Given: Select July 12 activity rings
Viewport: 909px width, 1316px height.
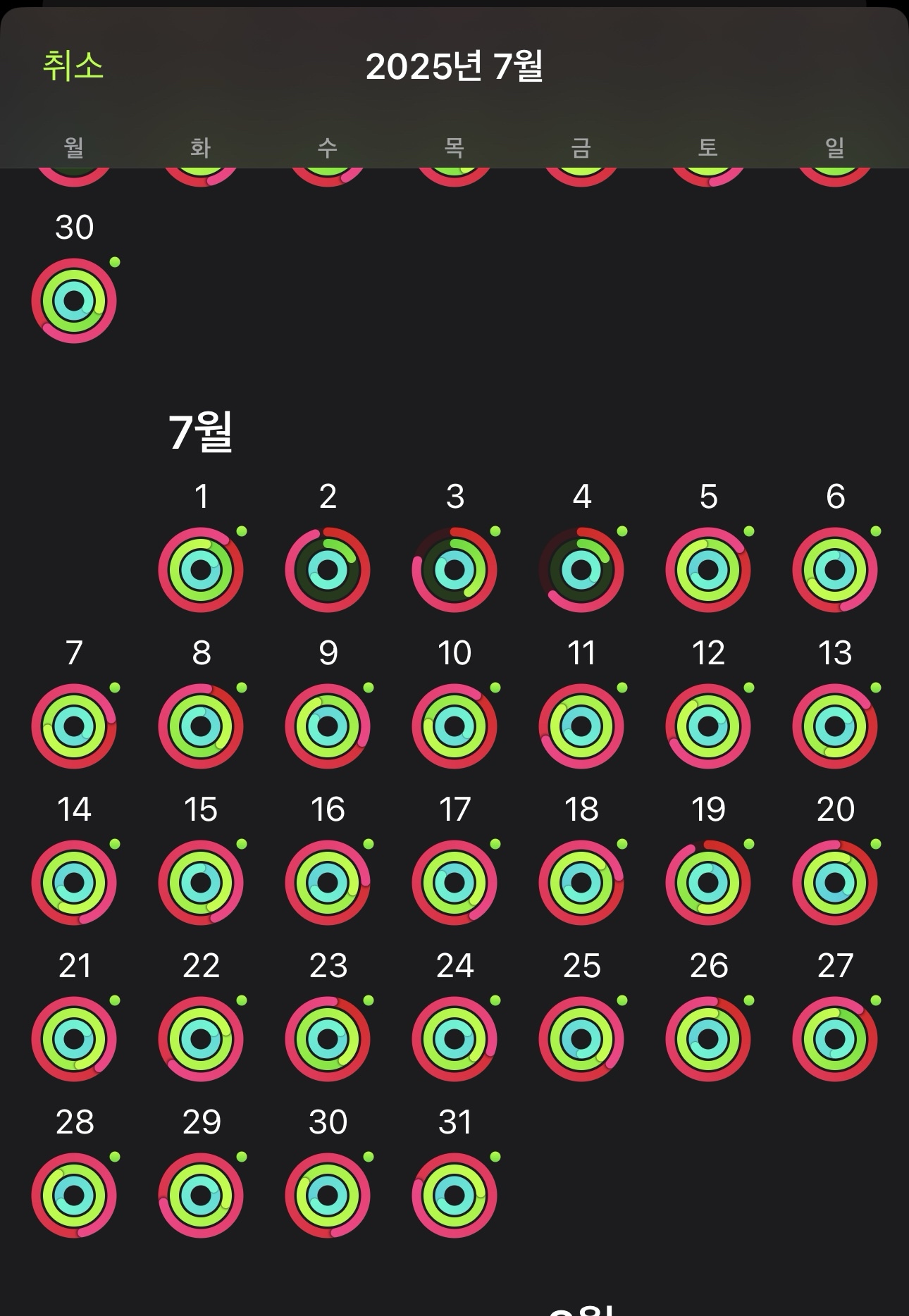Looking at the screenshot, I should 708,726.
